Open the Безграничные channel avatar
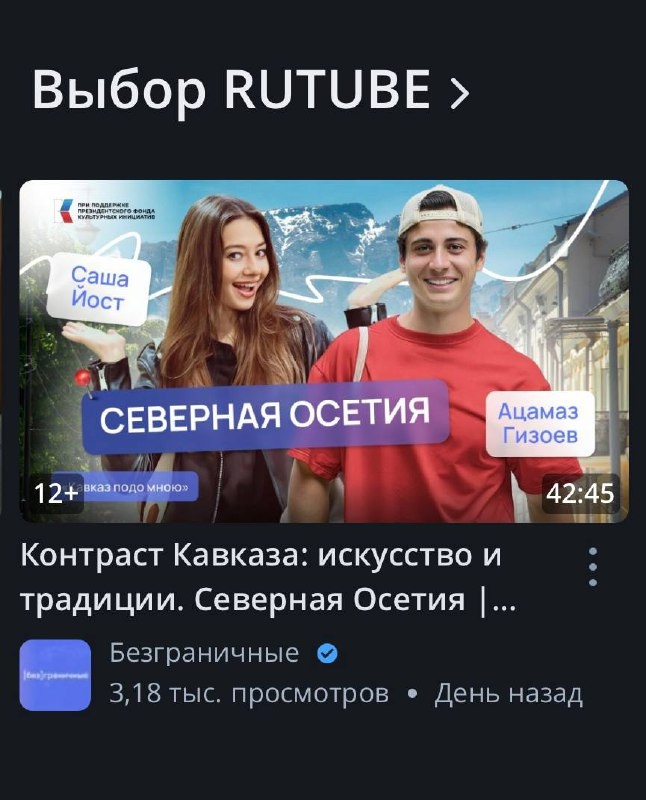Image resolution: width=646 pixels, height=800 pixels. point(55,675)
